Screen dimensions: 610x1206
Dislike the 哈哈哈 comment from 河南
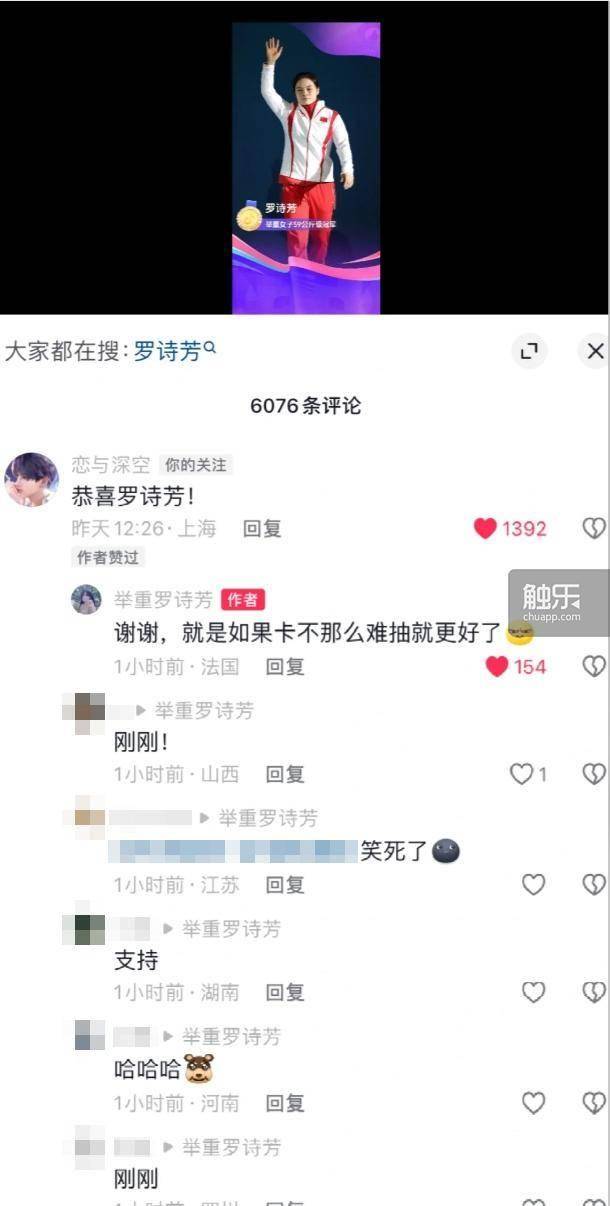[x=594, y=1103]
